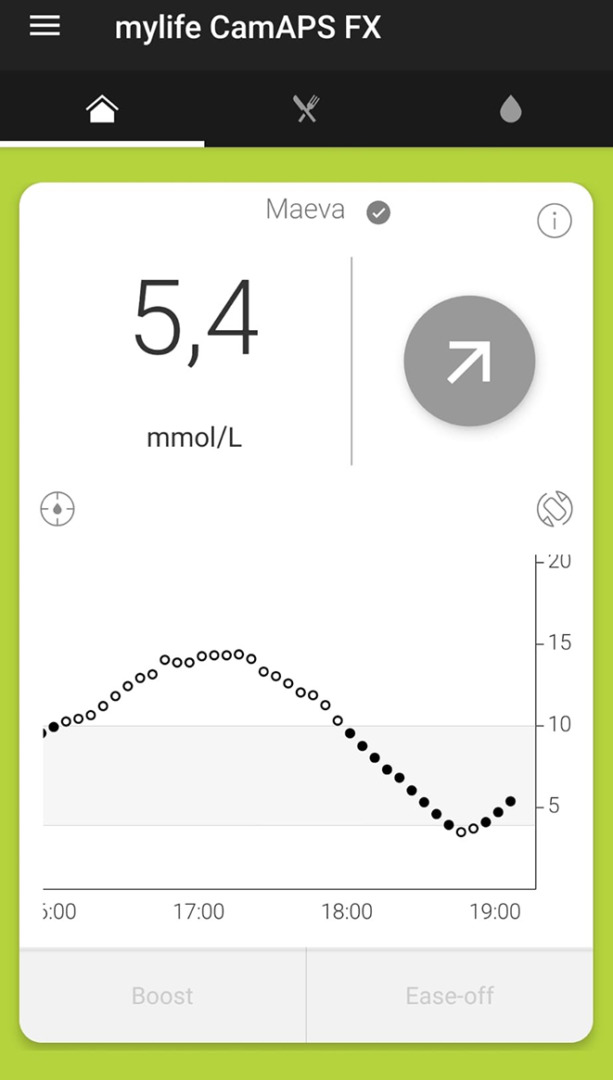613x1080 pixels.
Task: Tap the glucose target icon above the graph
Action: pos(57,509)
